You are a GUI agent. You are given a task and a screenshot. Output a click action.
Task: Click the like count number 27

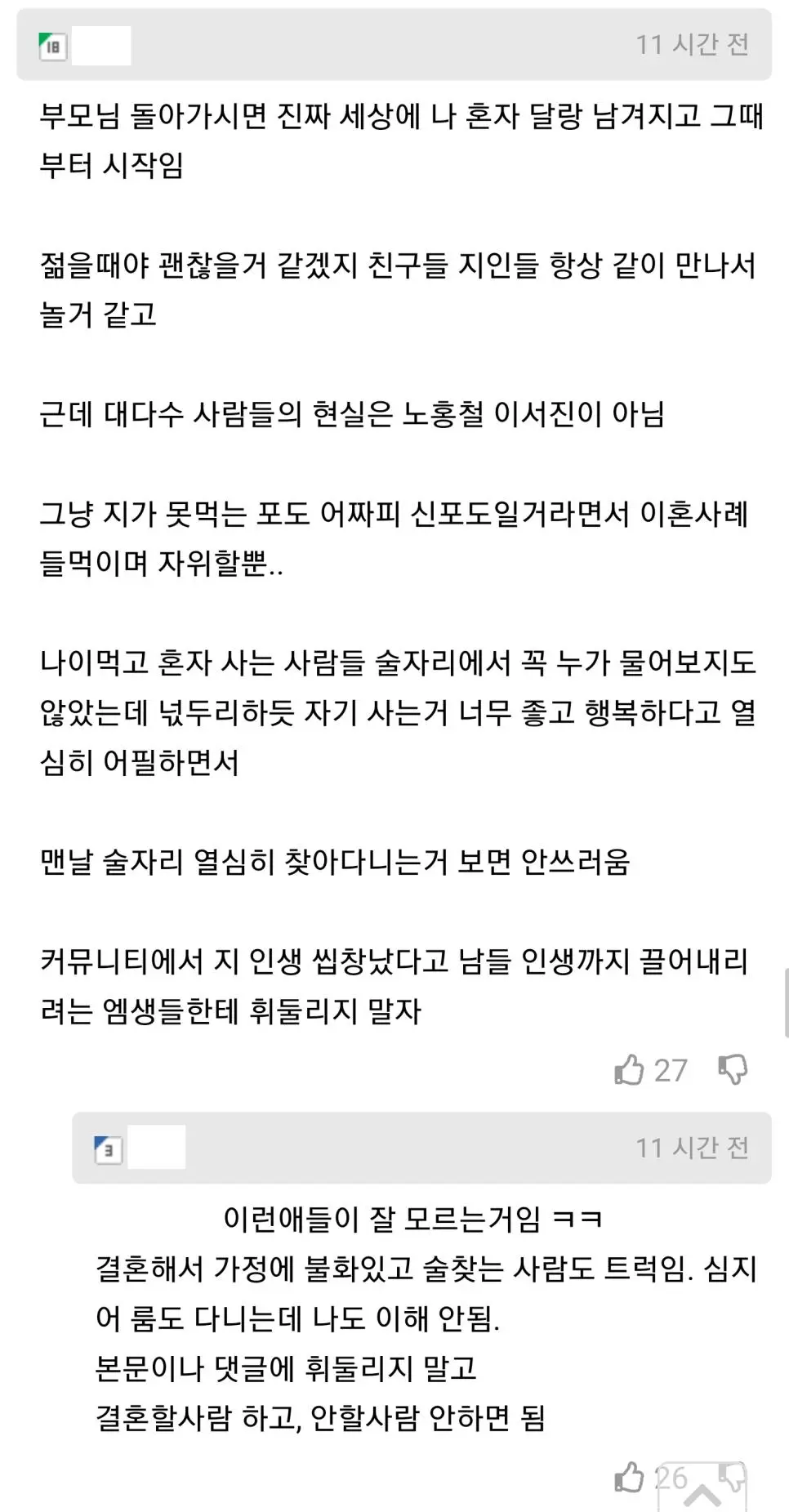(x=670, y=1068)
